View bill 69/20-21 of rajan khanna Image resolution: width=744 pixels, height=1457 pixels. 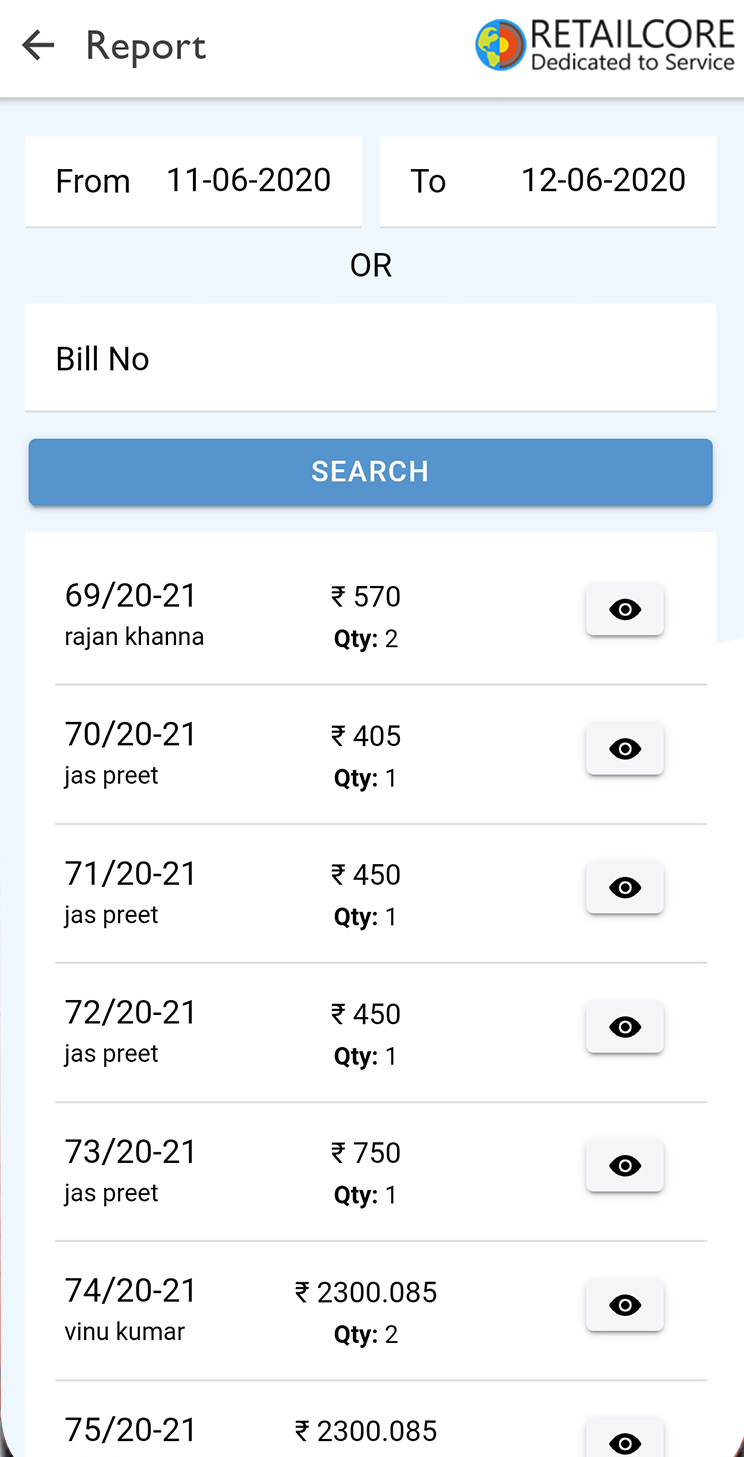625,609
